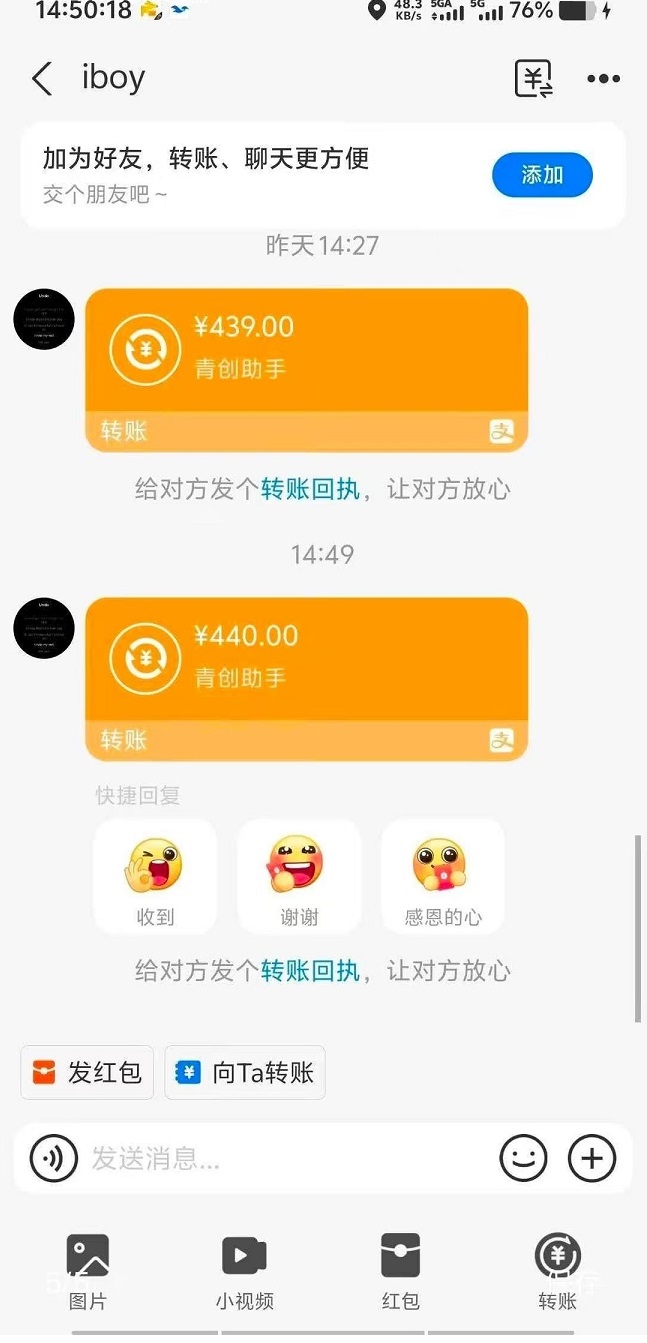Select 红包 in the attachment panel

coord(400,1270)
